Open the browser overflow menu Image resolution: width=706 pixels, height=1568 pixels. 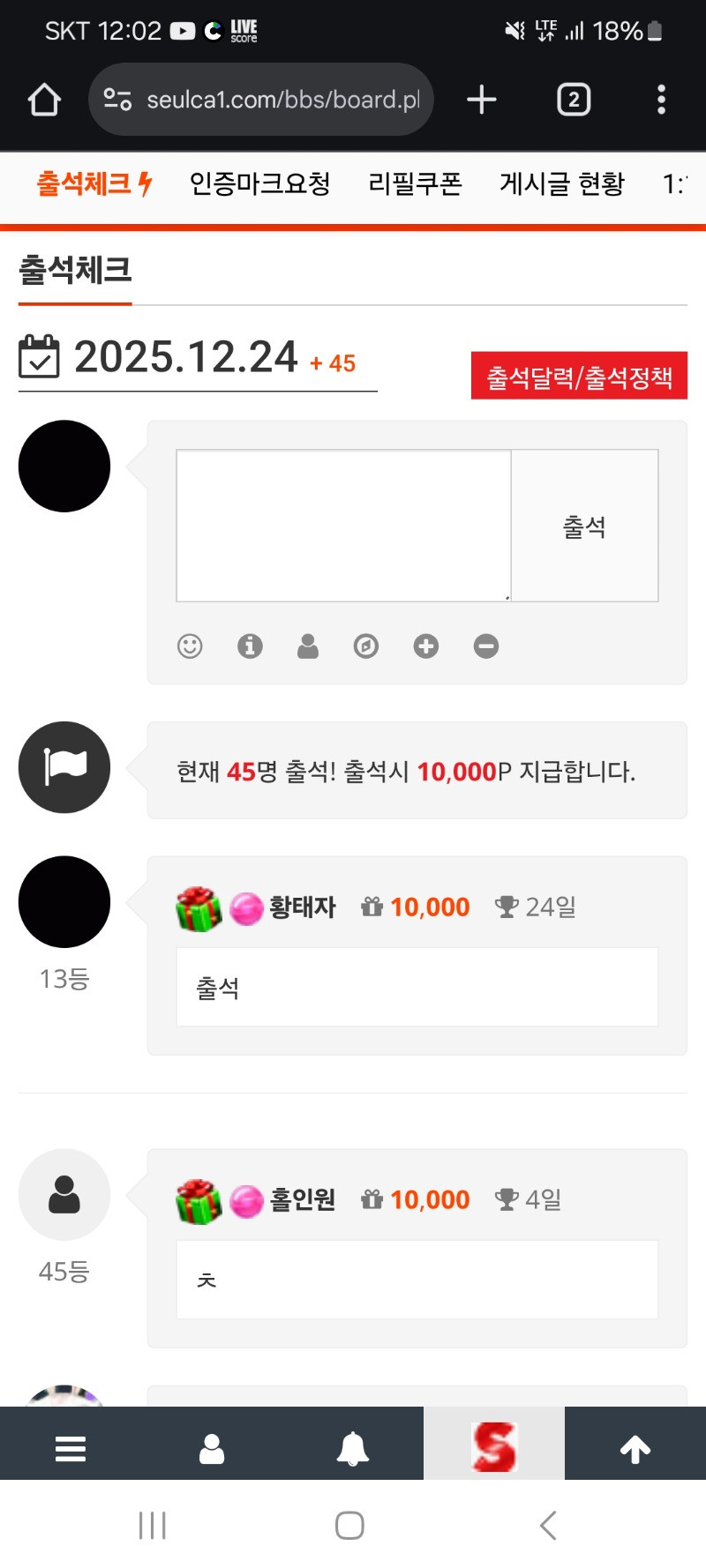pyautogui.click(x=661, y=100)
